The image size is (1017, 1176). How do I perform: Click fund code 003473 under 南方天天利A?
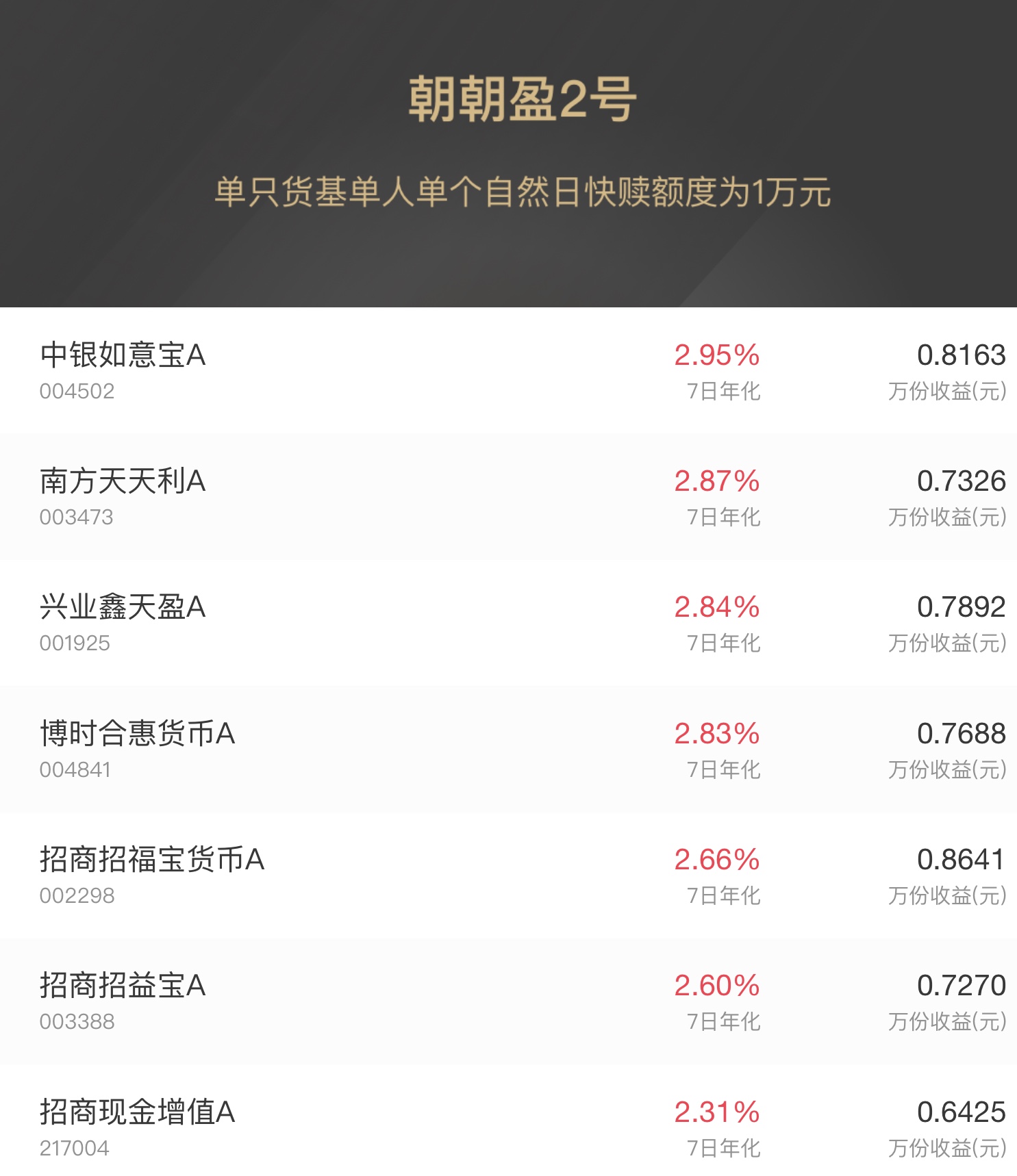[x=74, y=517]
